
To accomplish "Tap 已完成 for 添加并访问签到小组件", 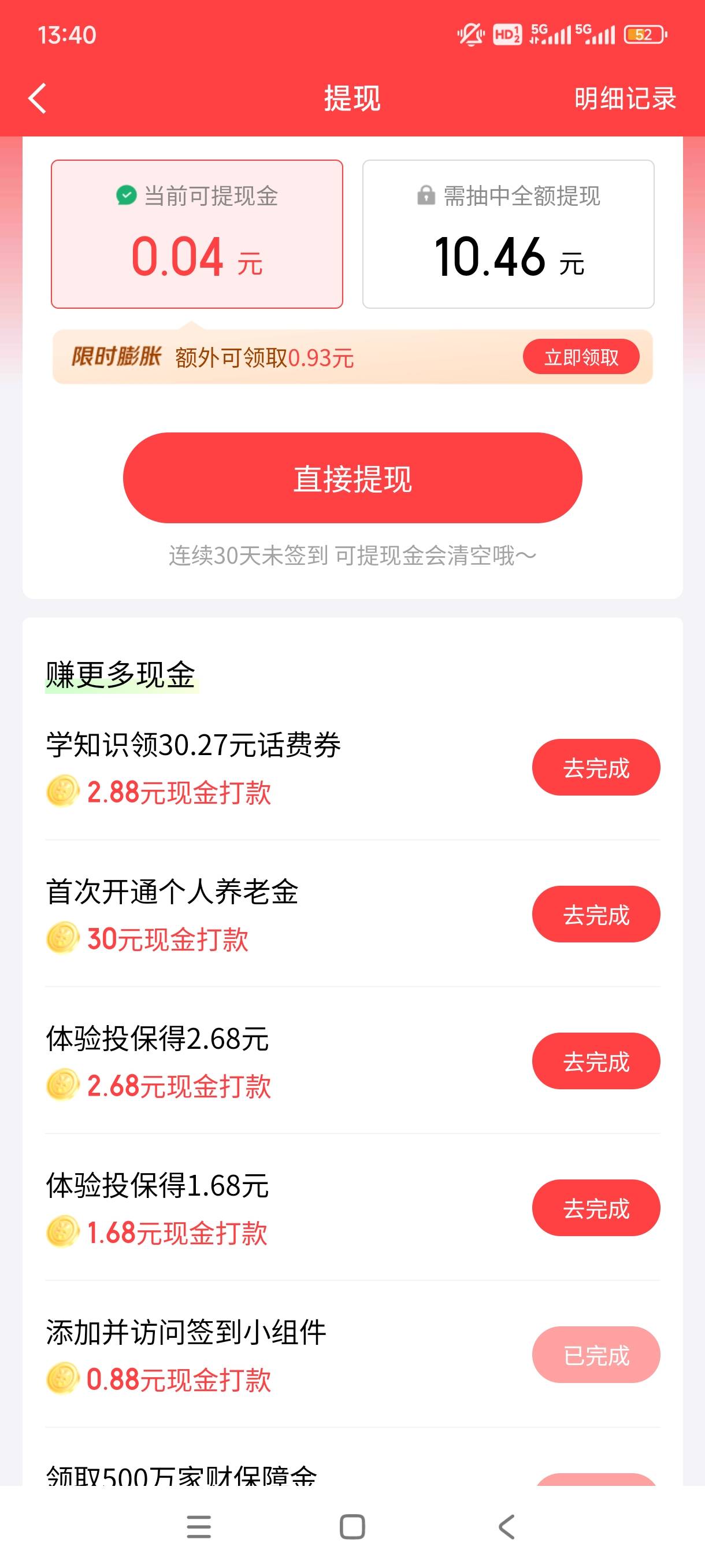I will (596, 1355).
